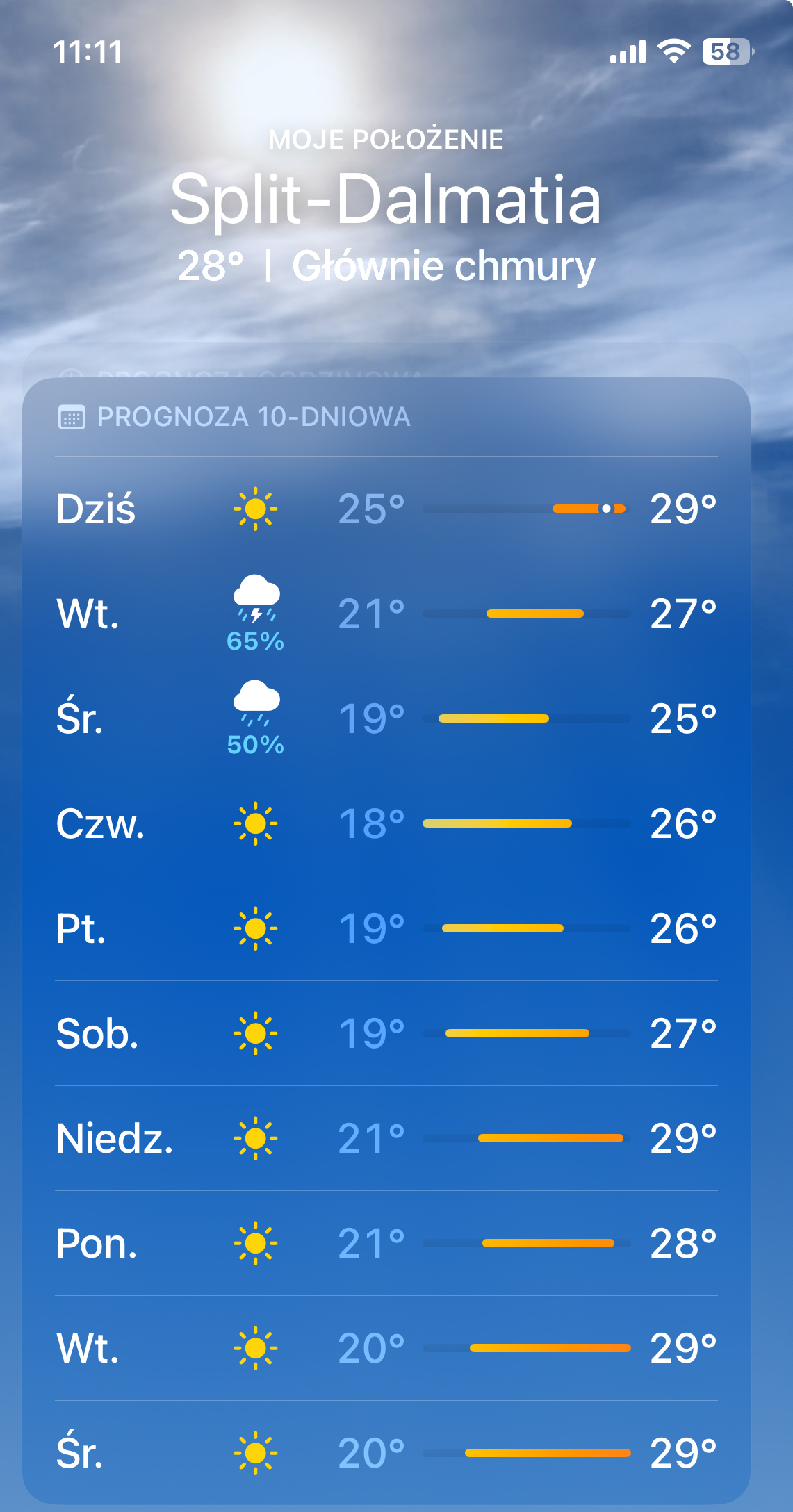Open the Sob. daily forecast
793x1512 pixels.
click(386, 1033)
